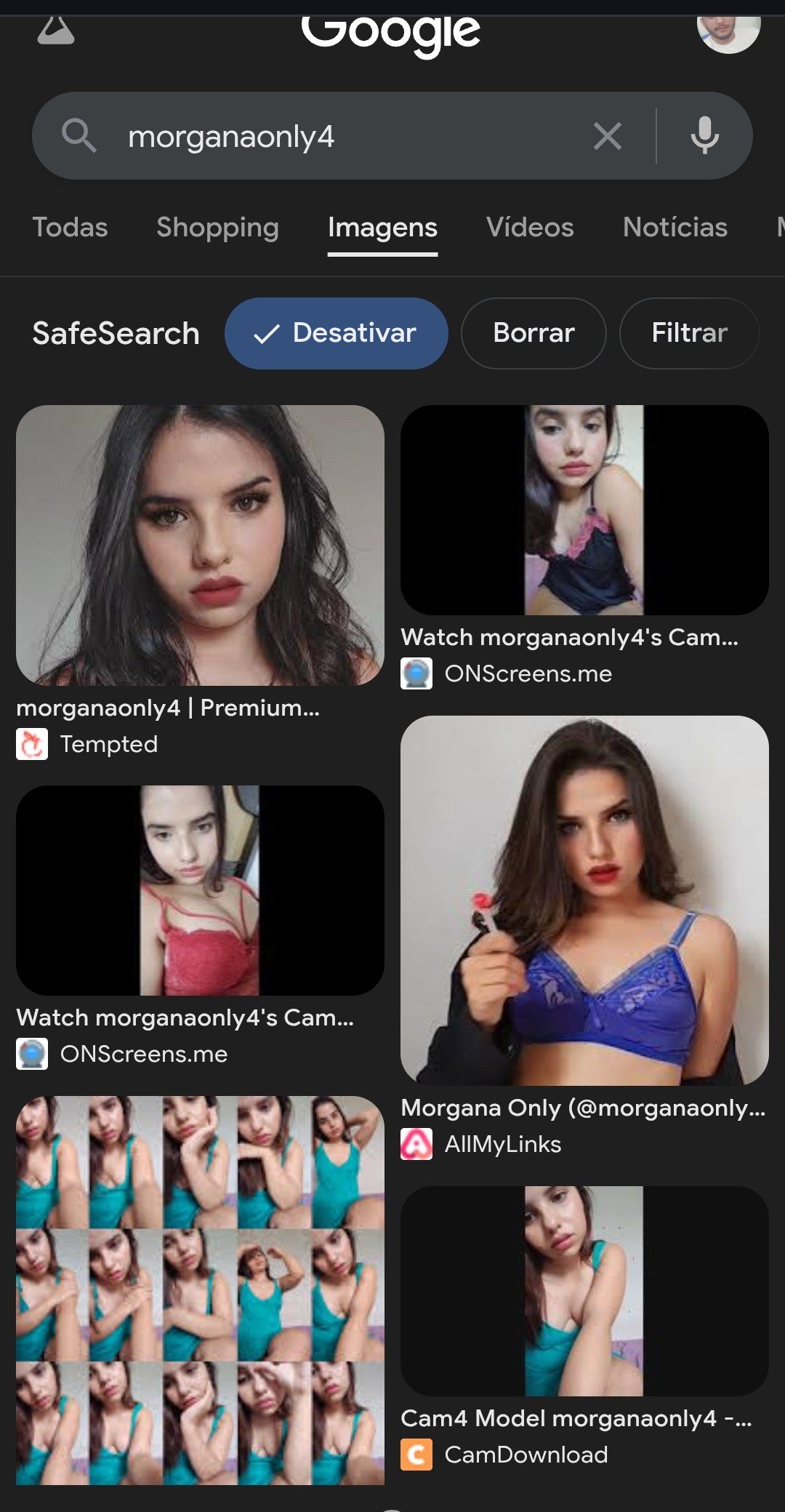Start voice search with microphone
This screenshot has height=1512, width=785.
[x=704, y=136]
